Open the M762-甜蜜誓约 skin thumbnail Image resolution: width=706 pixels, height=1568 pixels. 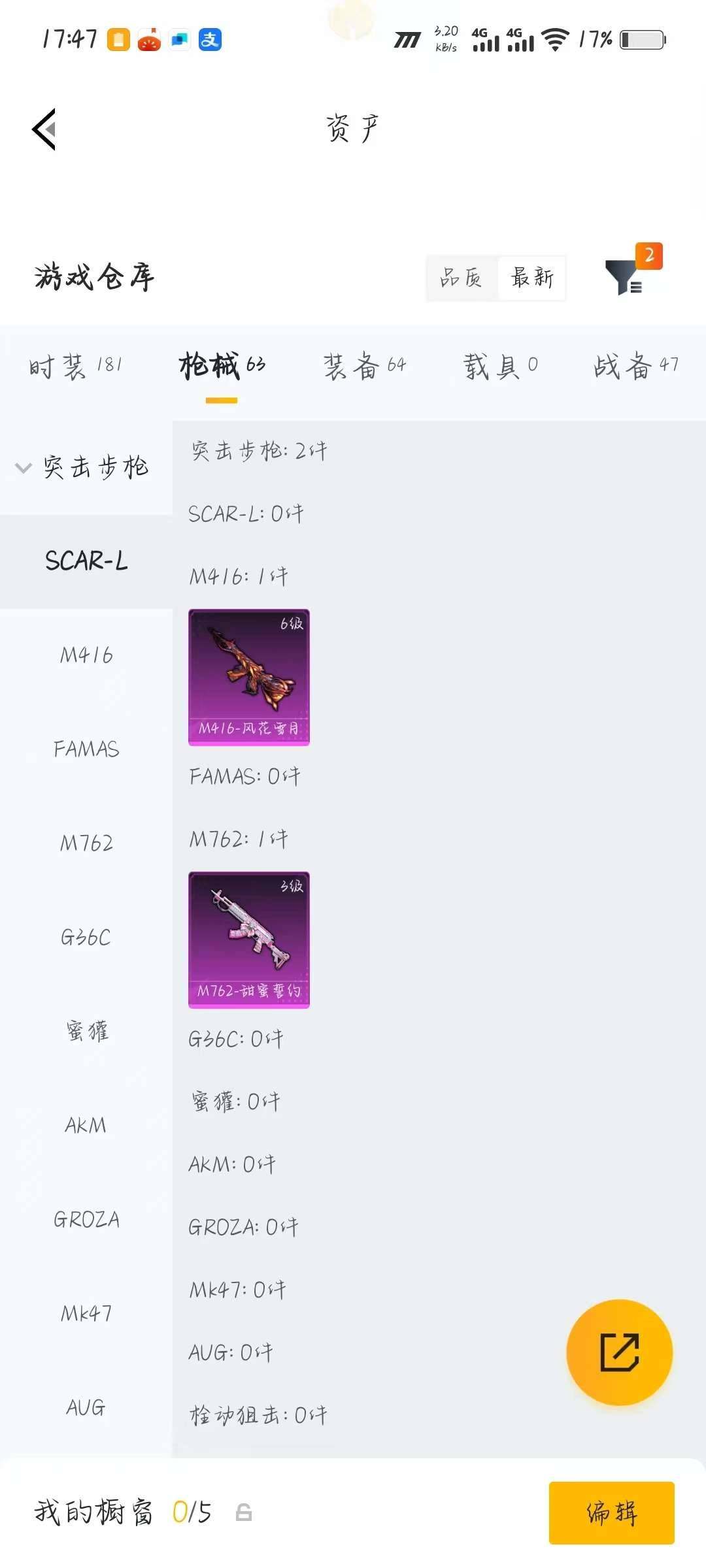click(x=248, y=939)
